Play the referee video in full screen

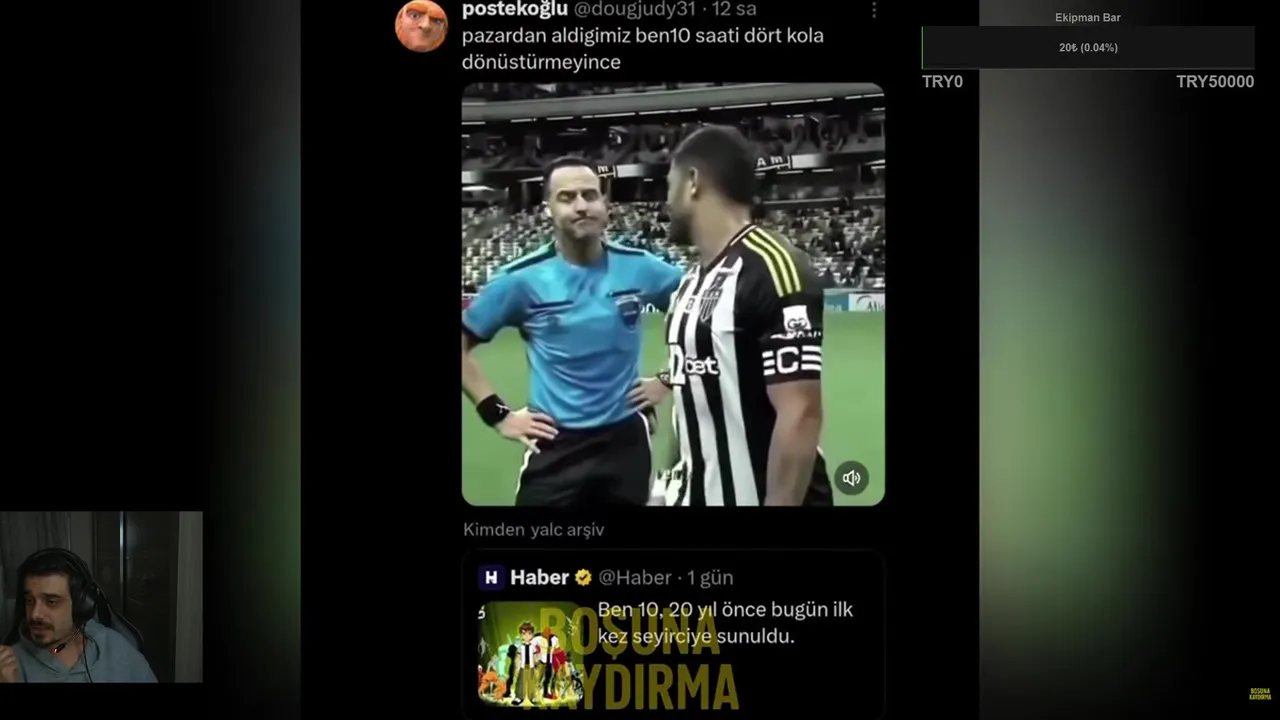pyautogui.click(x=672, y=293)
